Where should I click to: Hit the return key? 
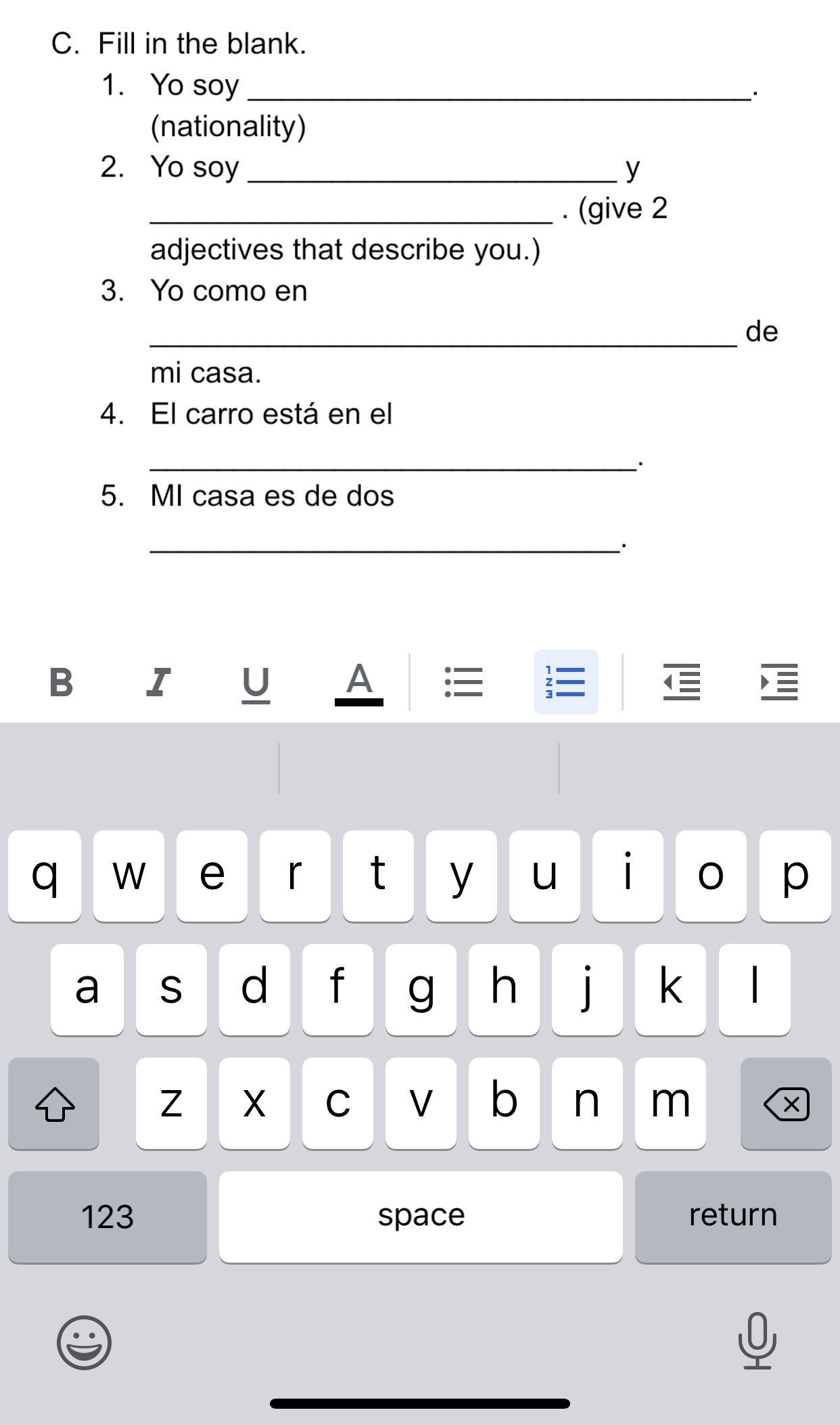[x=733, y=1217]
